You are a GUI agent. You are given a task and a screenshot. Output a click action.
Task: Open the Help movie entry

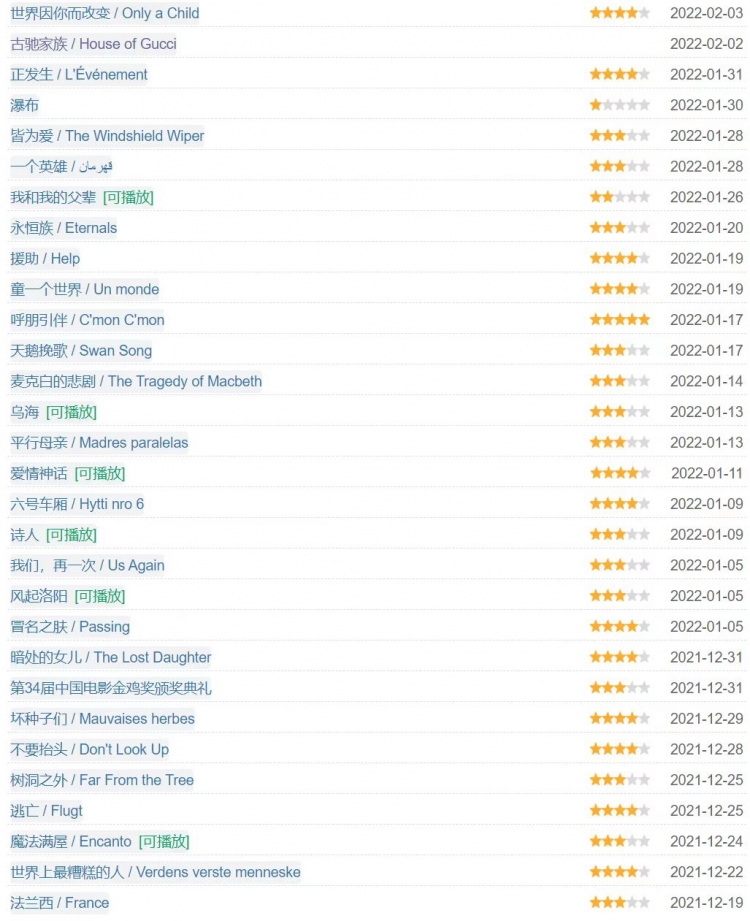[x=45, y=259]
